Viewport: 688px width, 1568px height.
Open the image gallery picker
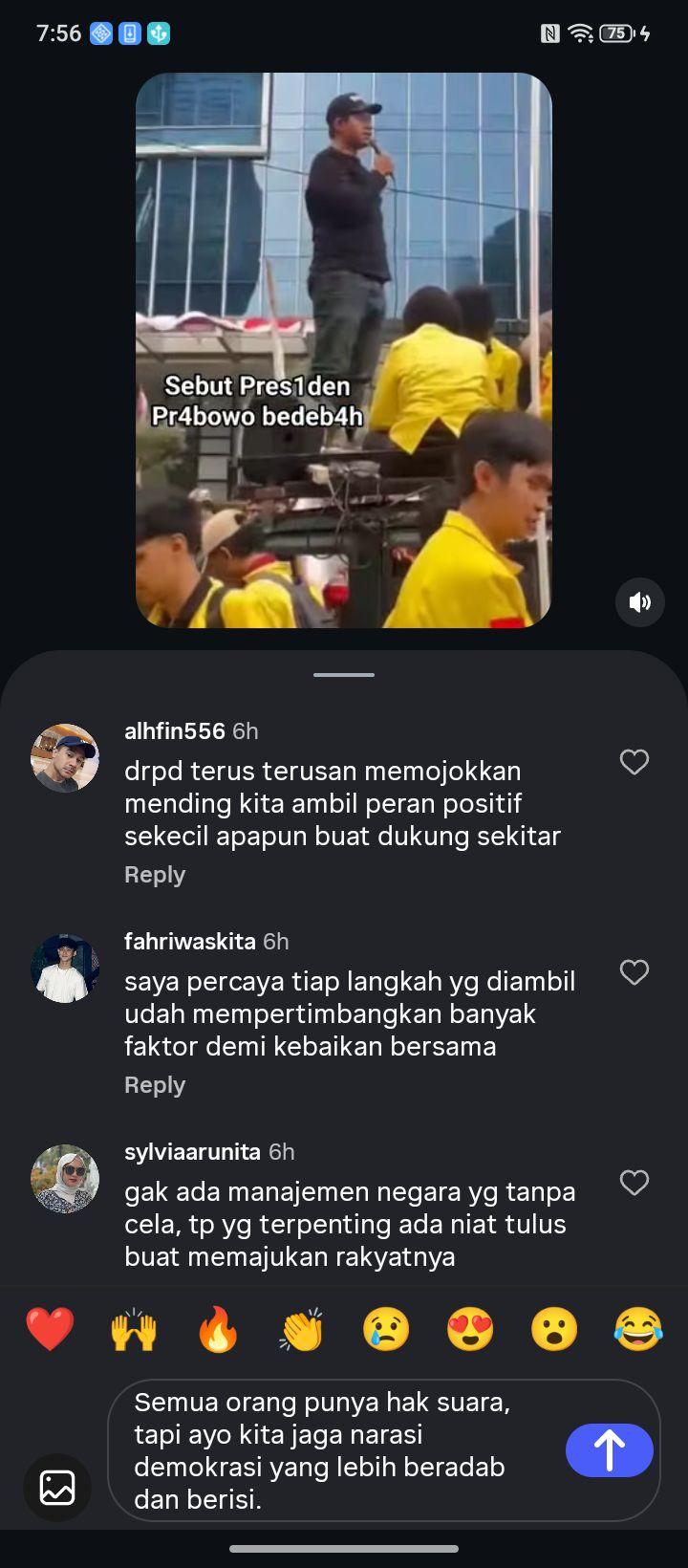click(x=57, y=1488)
